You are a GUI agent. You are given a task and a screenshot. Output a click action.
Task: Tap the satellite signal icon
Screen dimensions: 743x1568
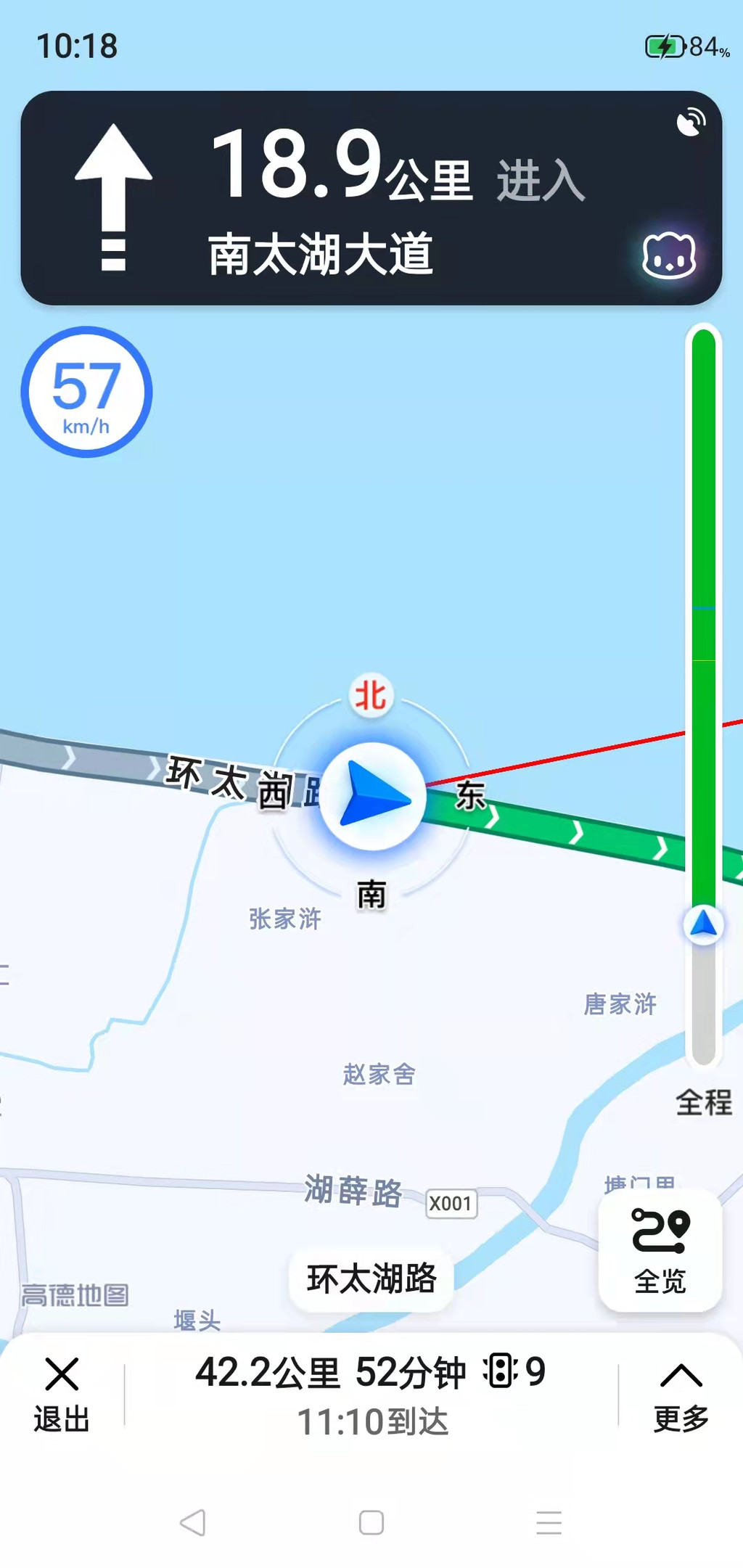(x=691, y=121)
